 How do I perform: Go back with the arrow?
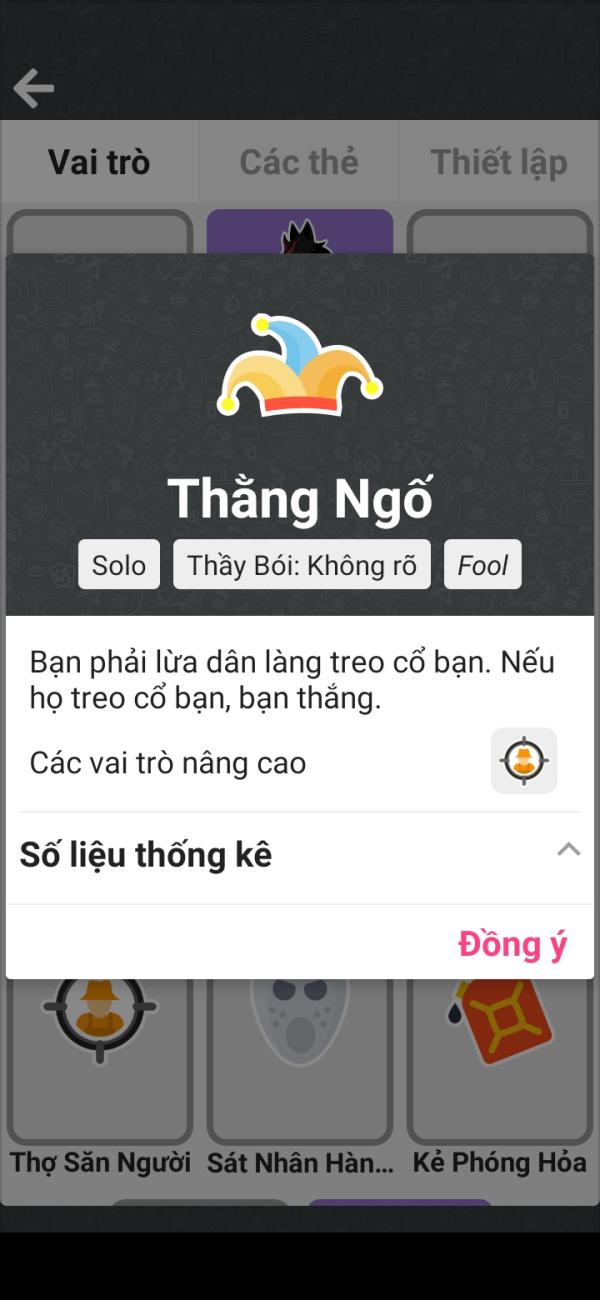34,88
